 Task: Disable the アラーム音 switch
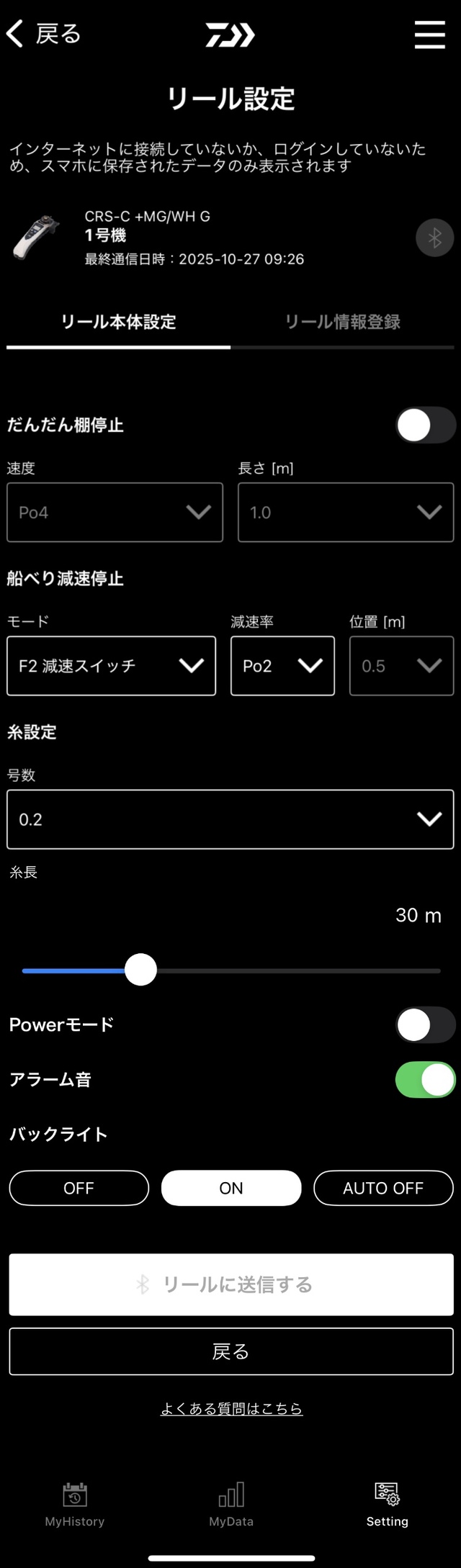pos(425,1080)
